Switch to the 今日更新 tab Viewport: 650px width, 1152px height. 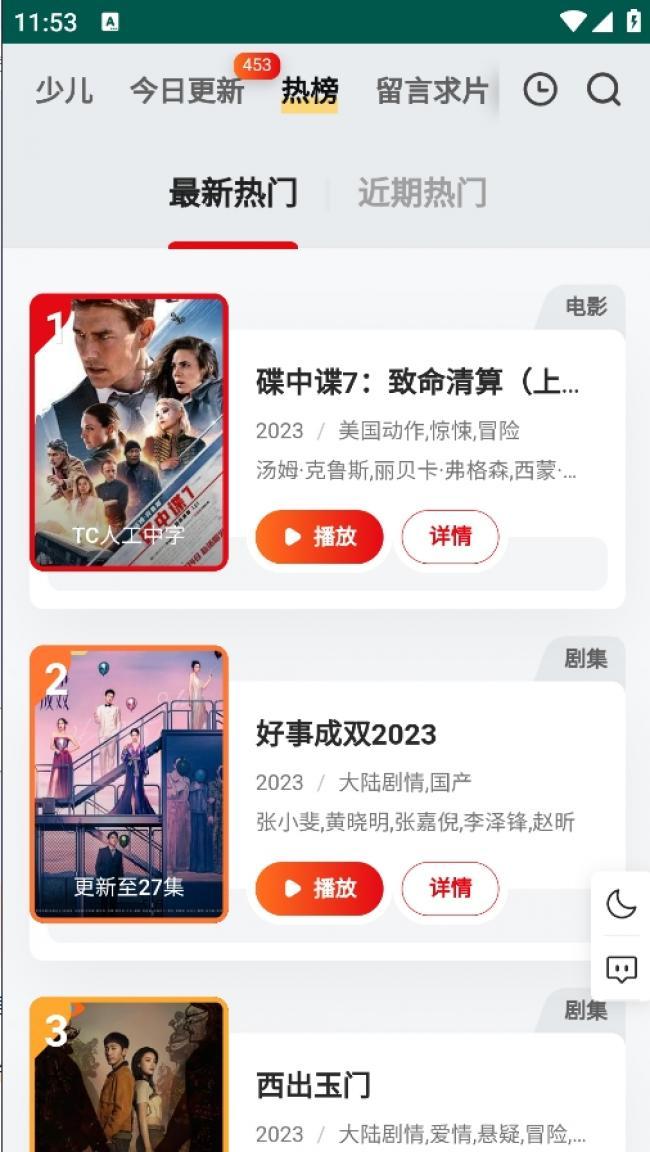187,91
